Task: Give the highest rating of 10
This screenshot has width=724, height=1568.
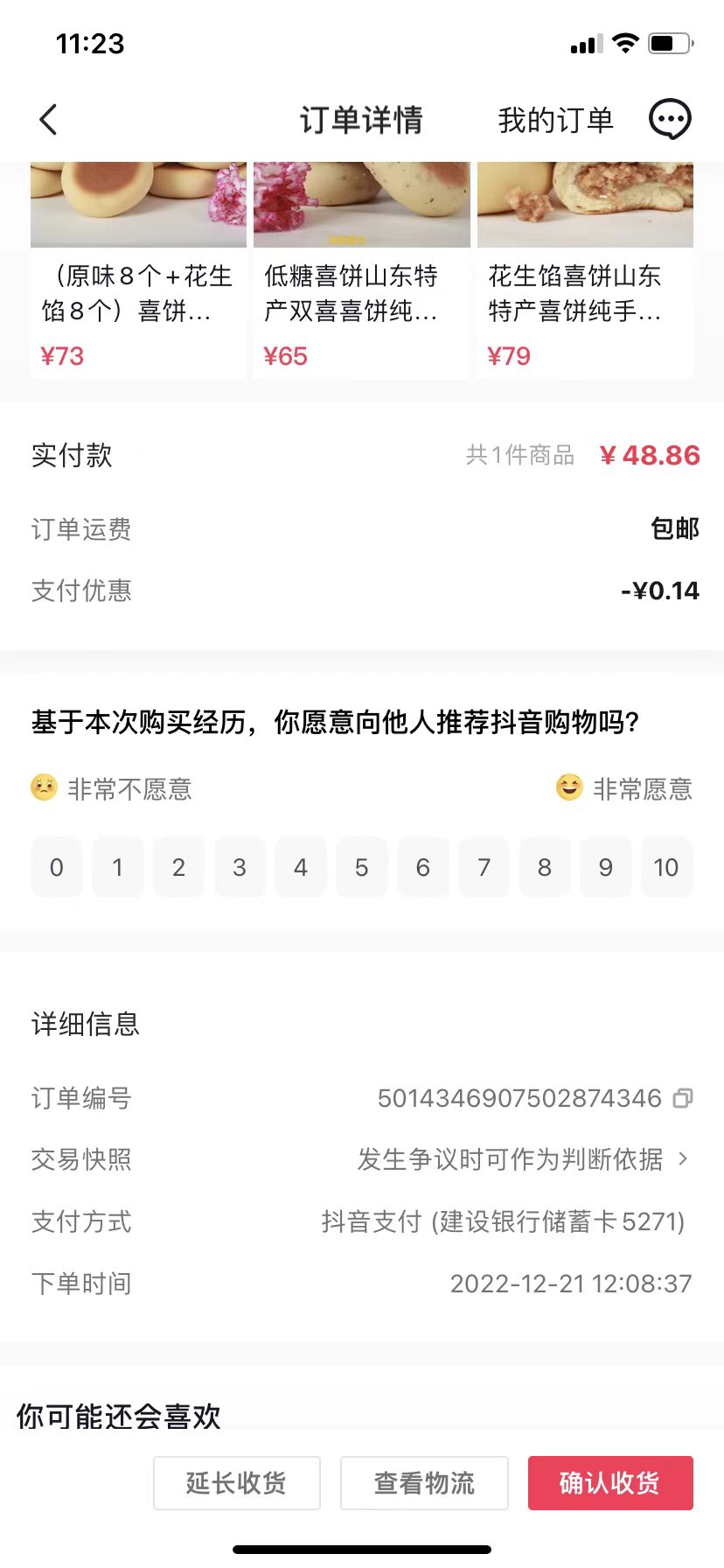Action: (666, 867)
